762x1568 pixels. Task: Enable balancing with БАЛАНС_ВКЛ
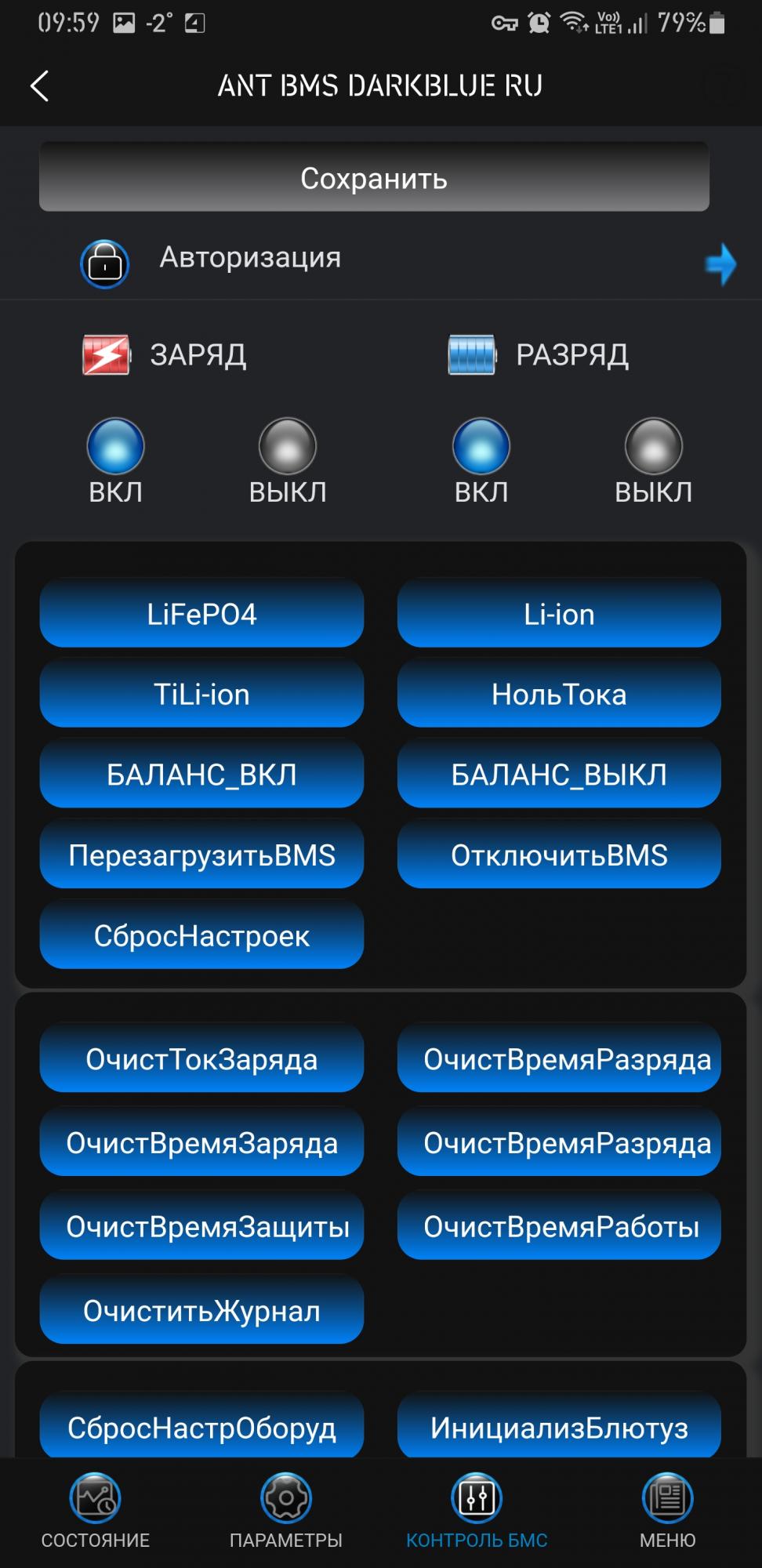[201, 775]
